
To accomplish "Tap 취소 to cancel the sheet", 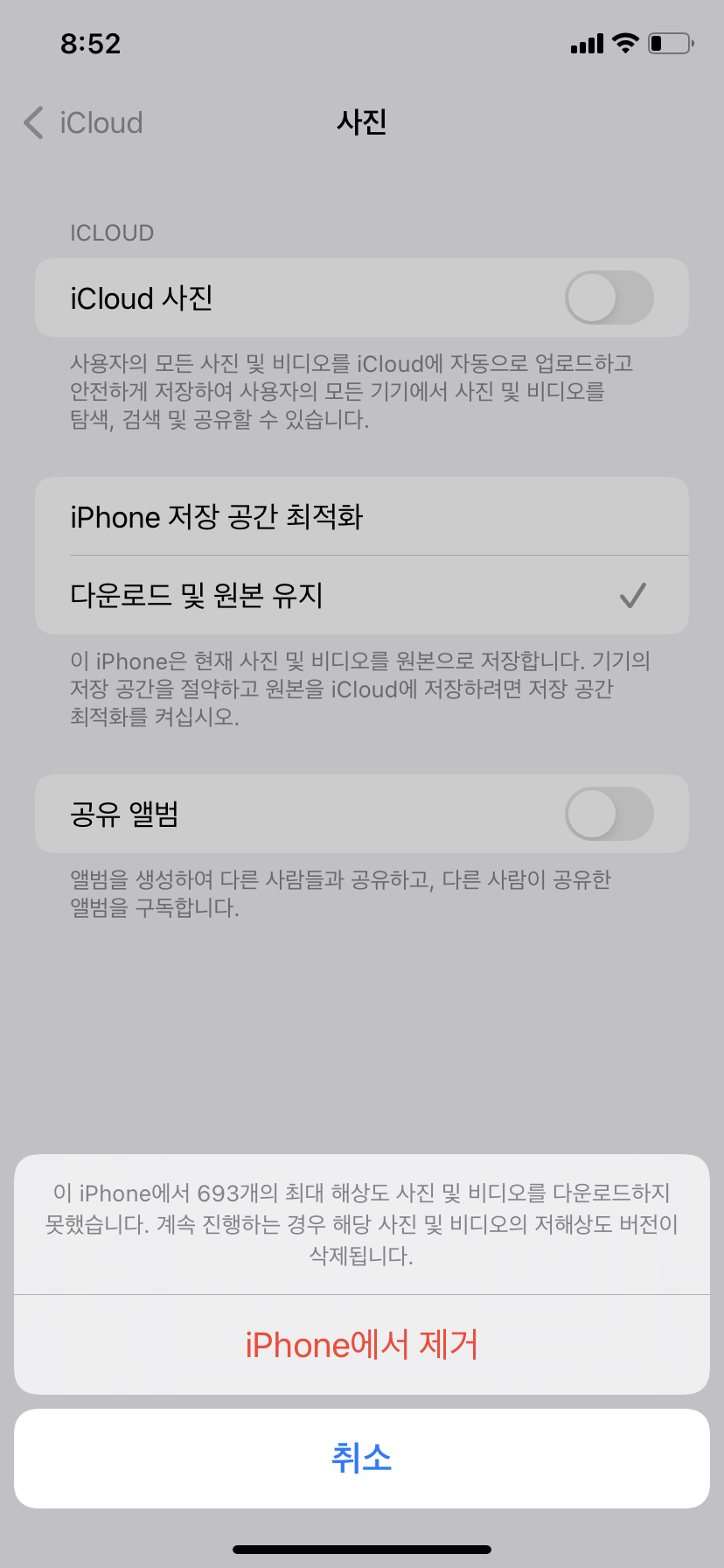I will pyautogui.click(x=362, y=1459).
